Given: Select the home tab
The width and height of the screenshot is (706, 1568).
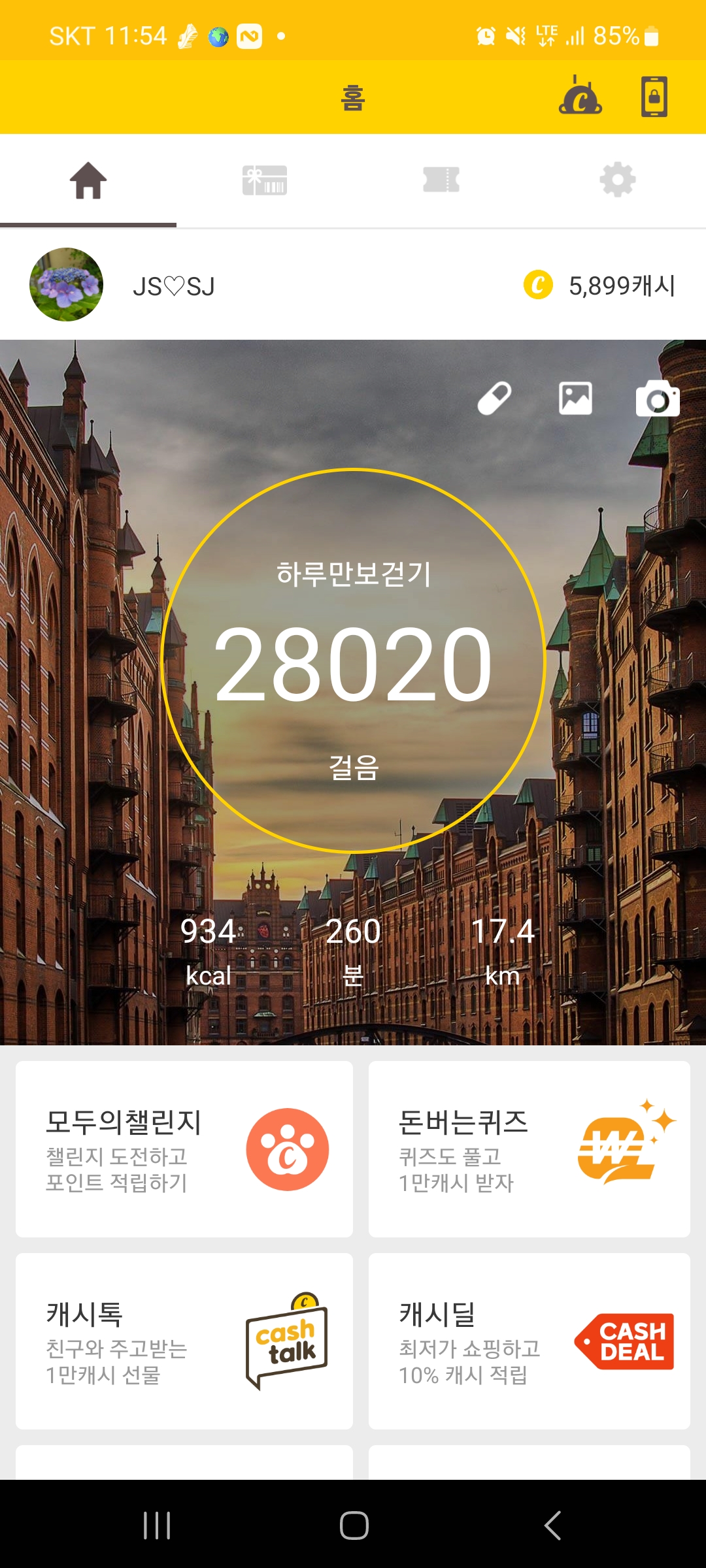Looking at the screenshot, I should click(88, 180).
